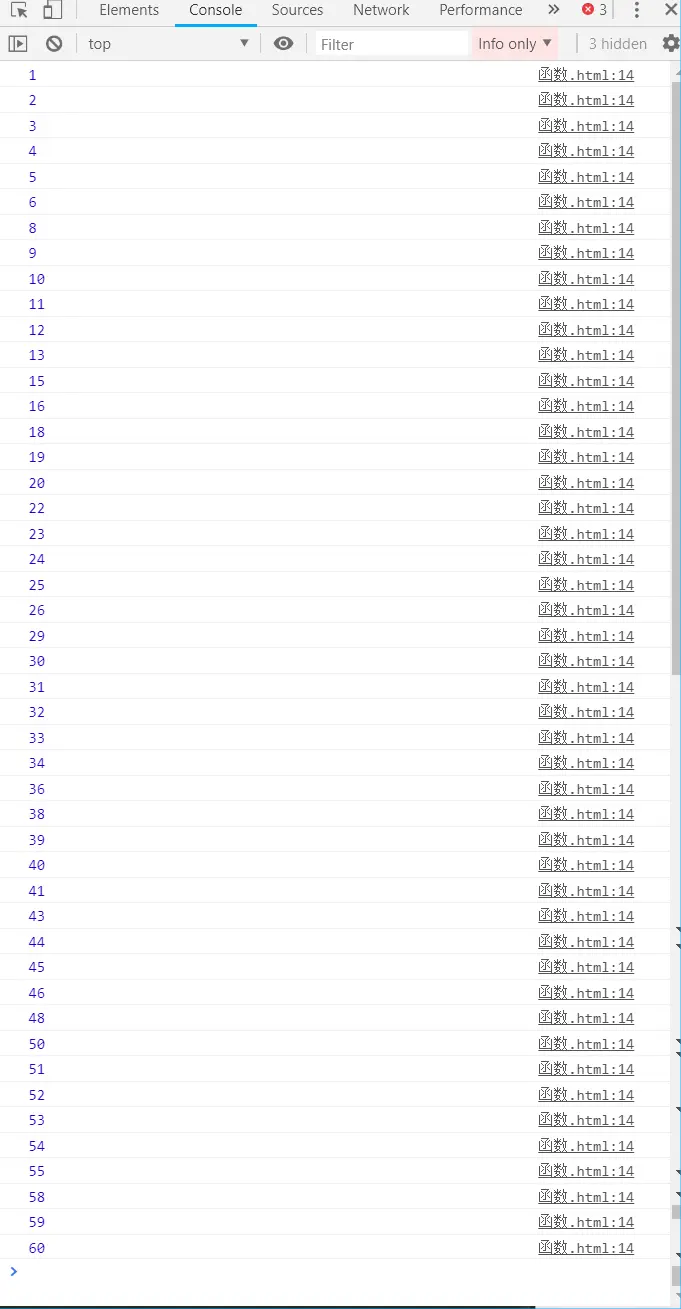This screenshot has width=681, height=1309.
Task: Open source link for log value 1
Action: (x=586, y=75)
